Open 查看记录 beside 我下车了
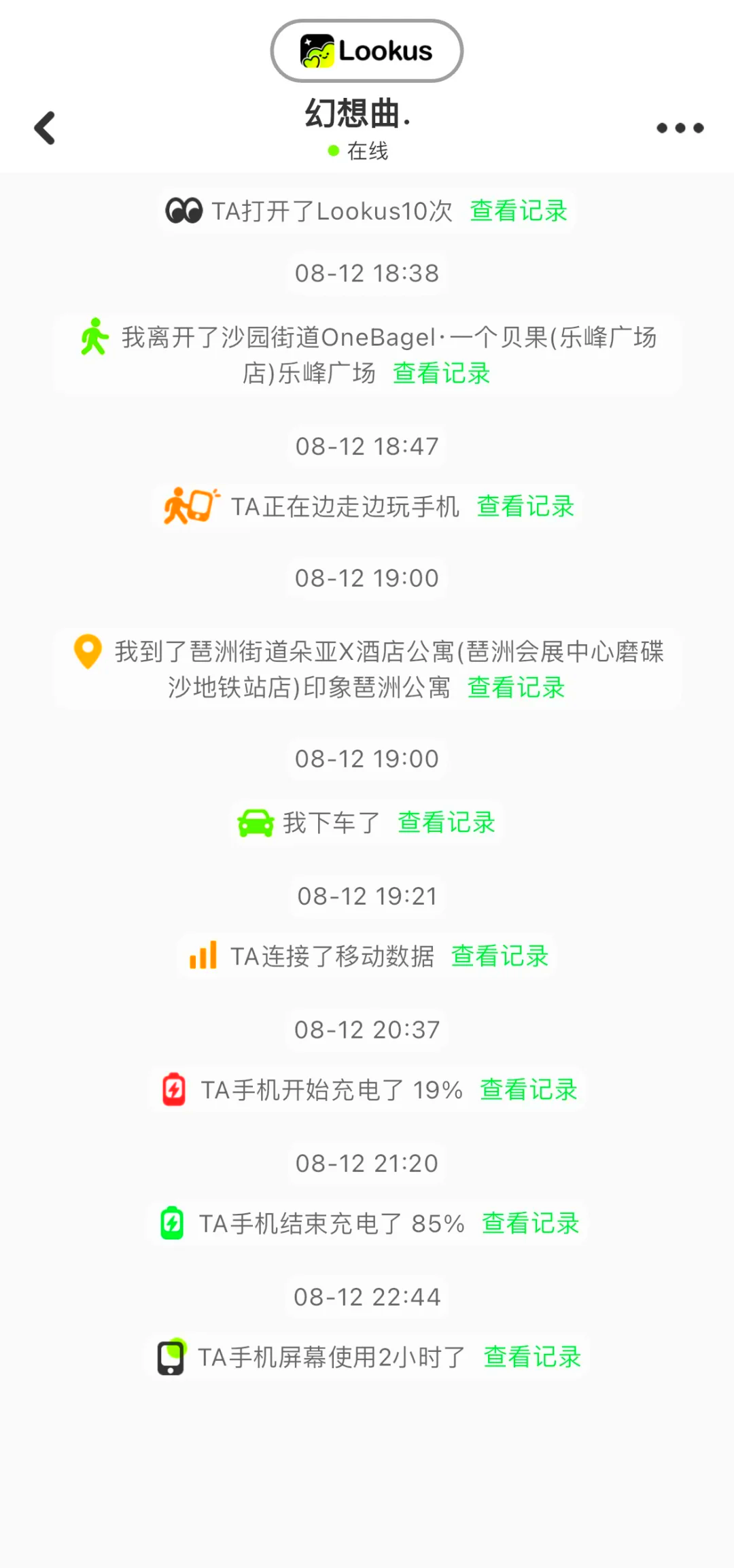This screenshot has width=734, height=1568. 446,822
